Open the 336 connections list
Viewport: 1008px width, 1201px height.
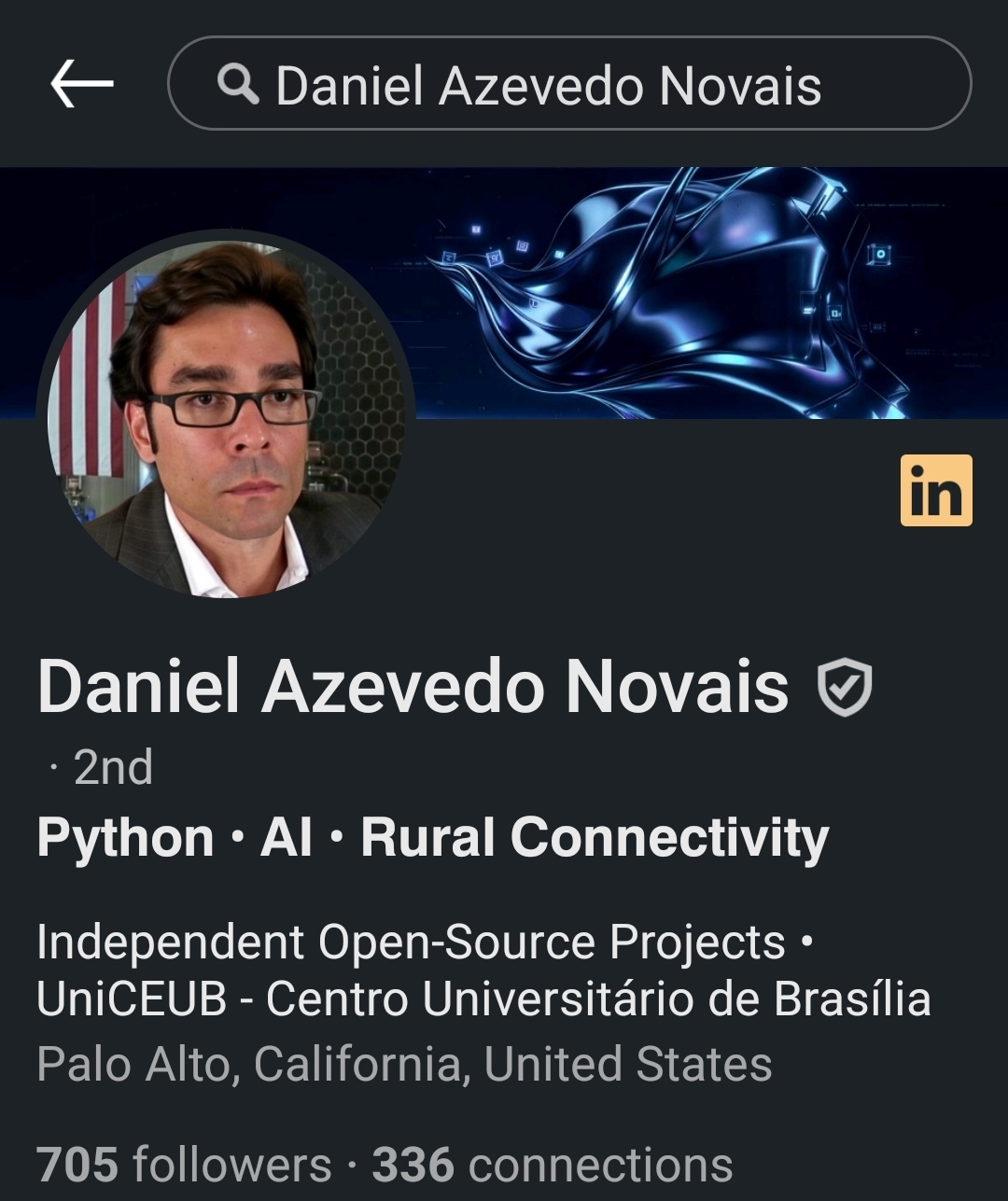553,1166
